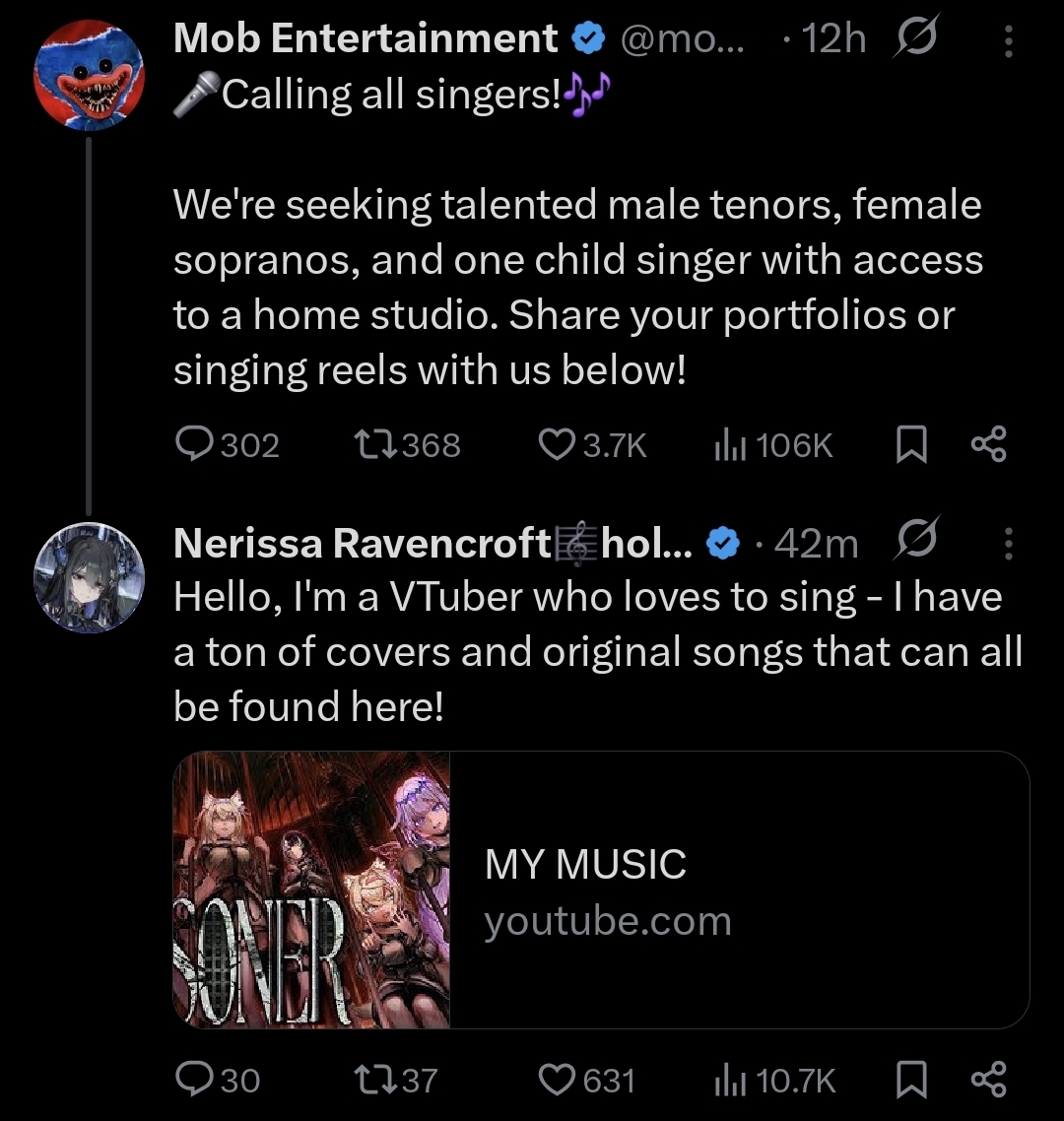Open overflow menu on Mob Entertainment's post
Image resolution: width=1064 pixels, height=1121 pixels.
[x=1007, y=41]
